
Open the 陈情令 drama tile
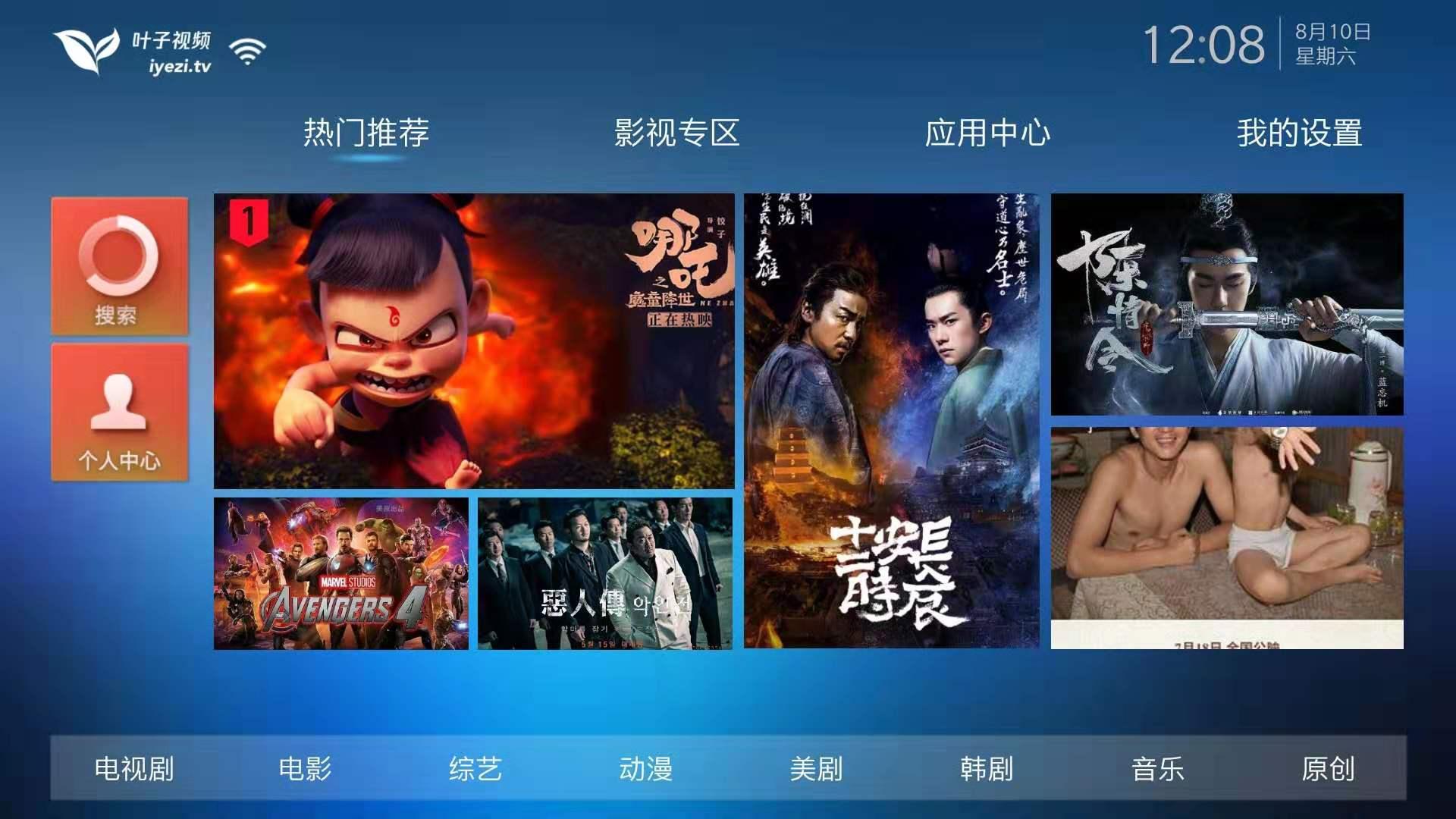pos(1226,304)
